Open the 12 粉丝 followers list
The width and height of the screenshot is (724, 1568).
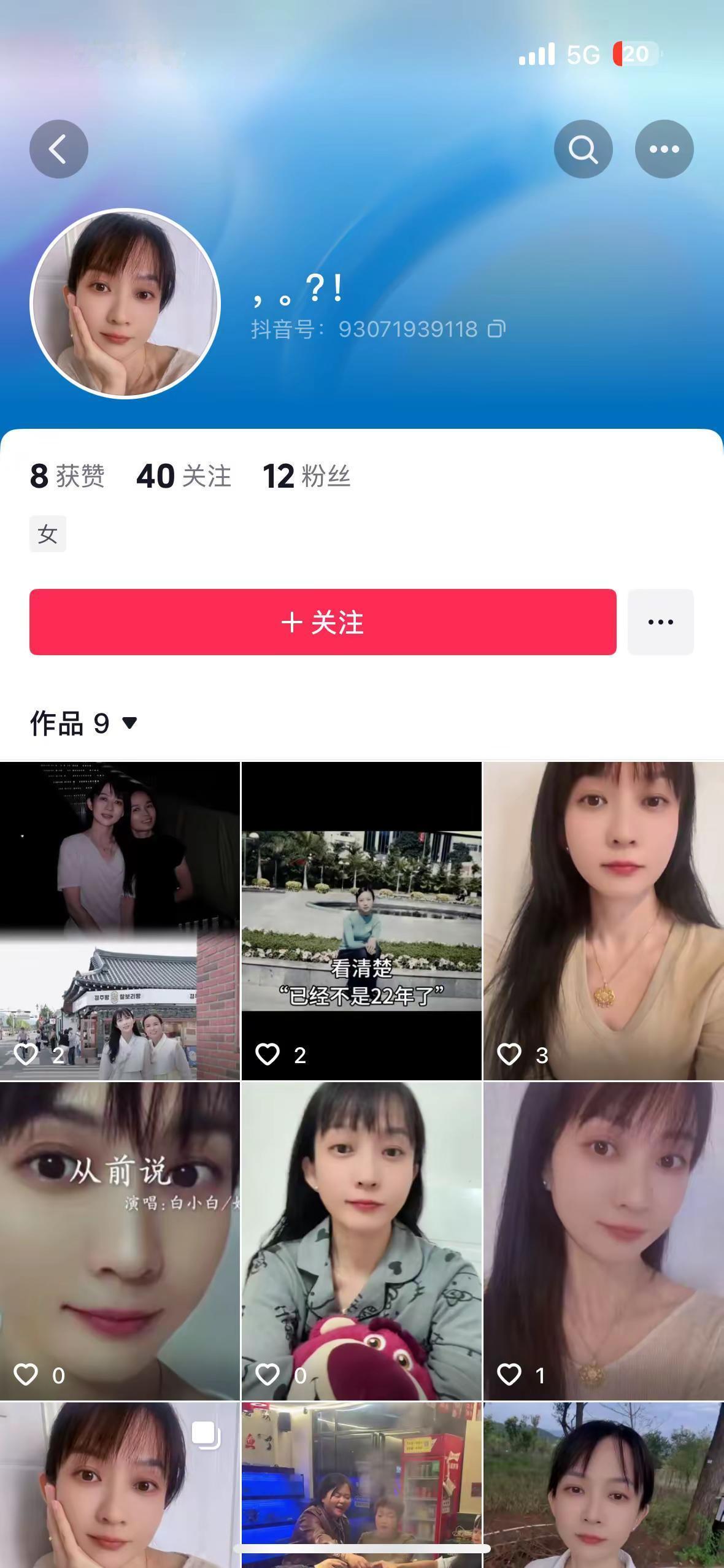click(x=307, y=476)
